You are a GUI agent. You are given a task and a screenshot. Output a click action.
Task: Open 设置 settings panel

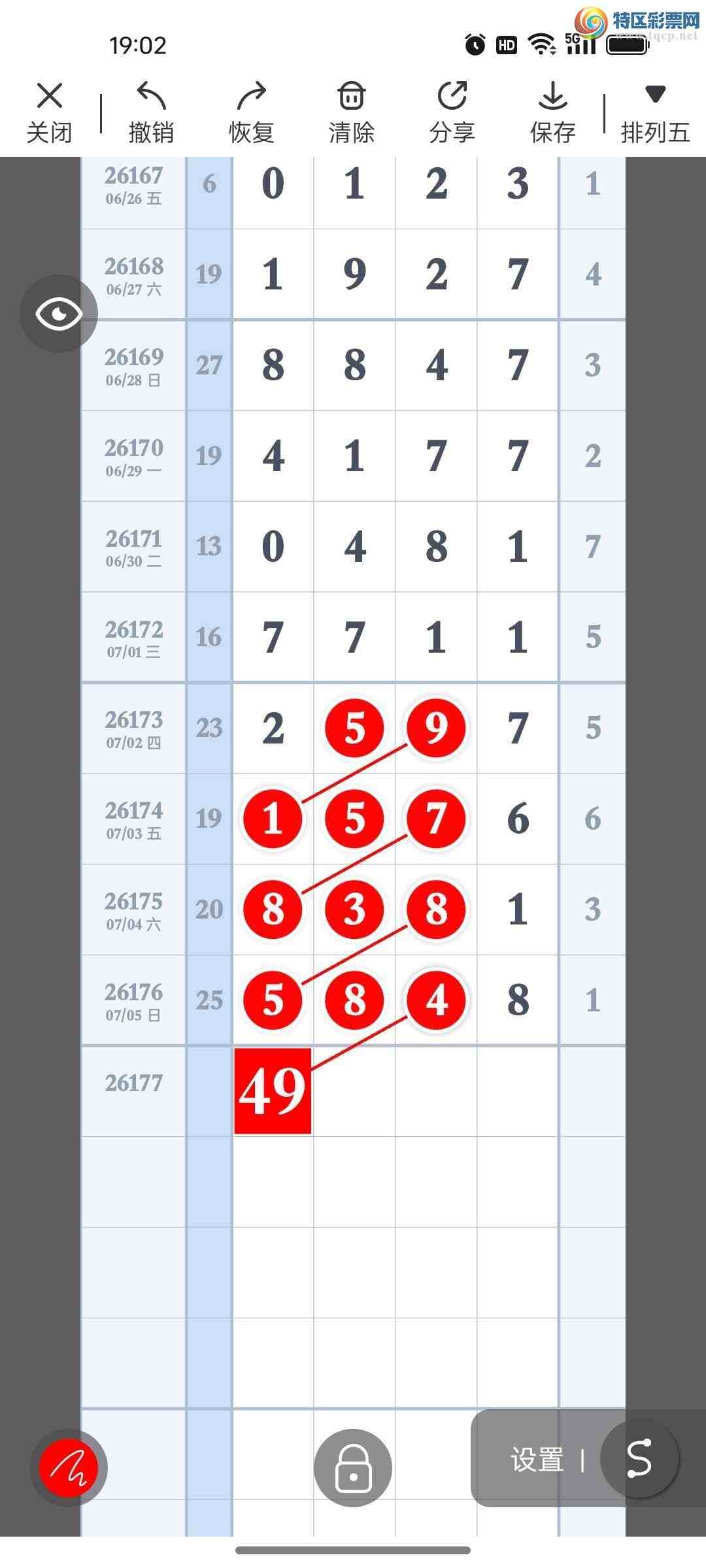tap(537, 1459)
